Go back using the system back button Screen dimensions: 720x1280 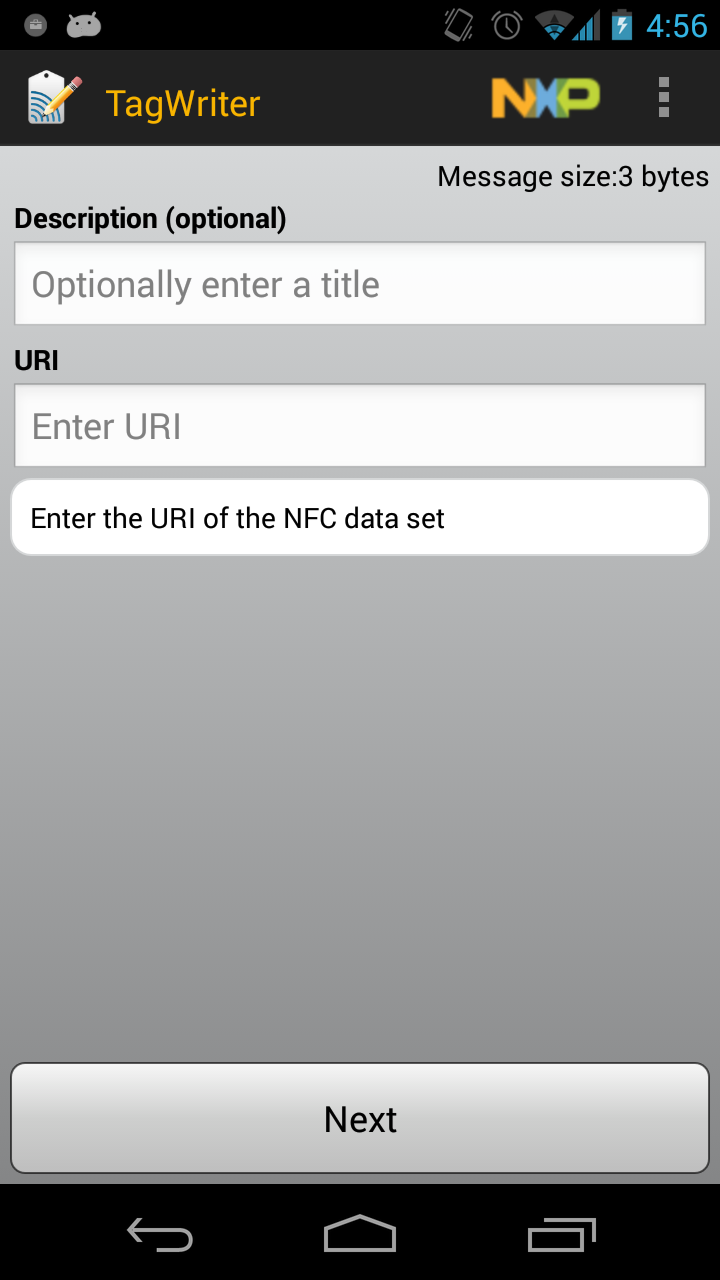coord(160,1234)
